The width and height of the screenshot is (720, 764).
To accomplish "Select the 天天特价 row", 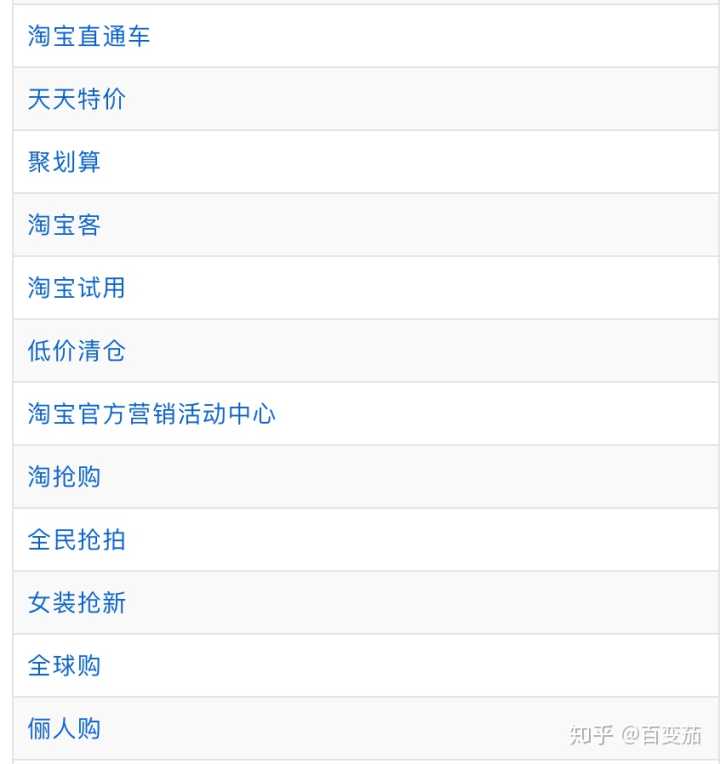I will pos(77,100).
